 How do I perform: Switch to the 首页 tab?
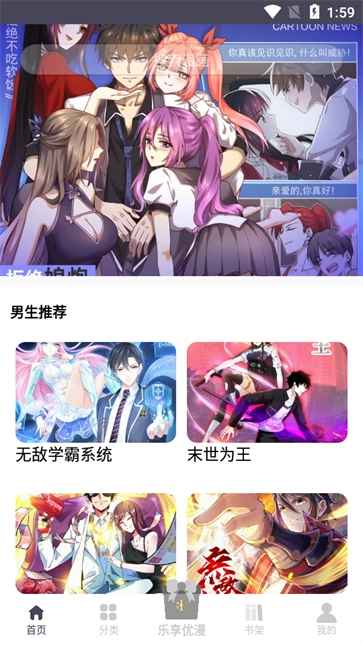click(x=36, y=619)
